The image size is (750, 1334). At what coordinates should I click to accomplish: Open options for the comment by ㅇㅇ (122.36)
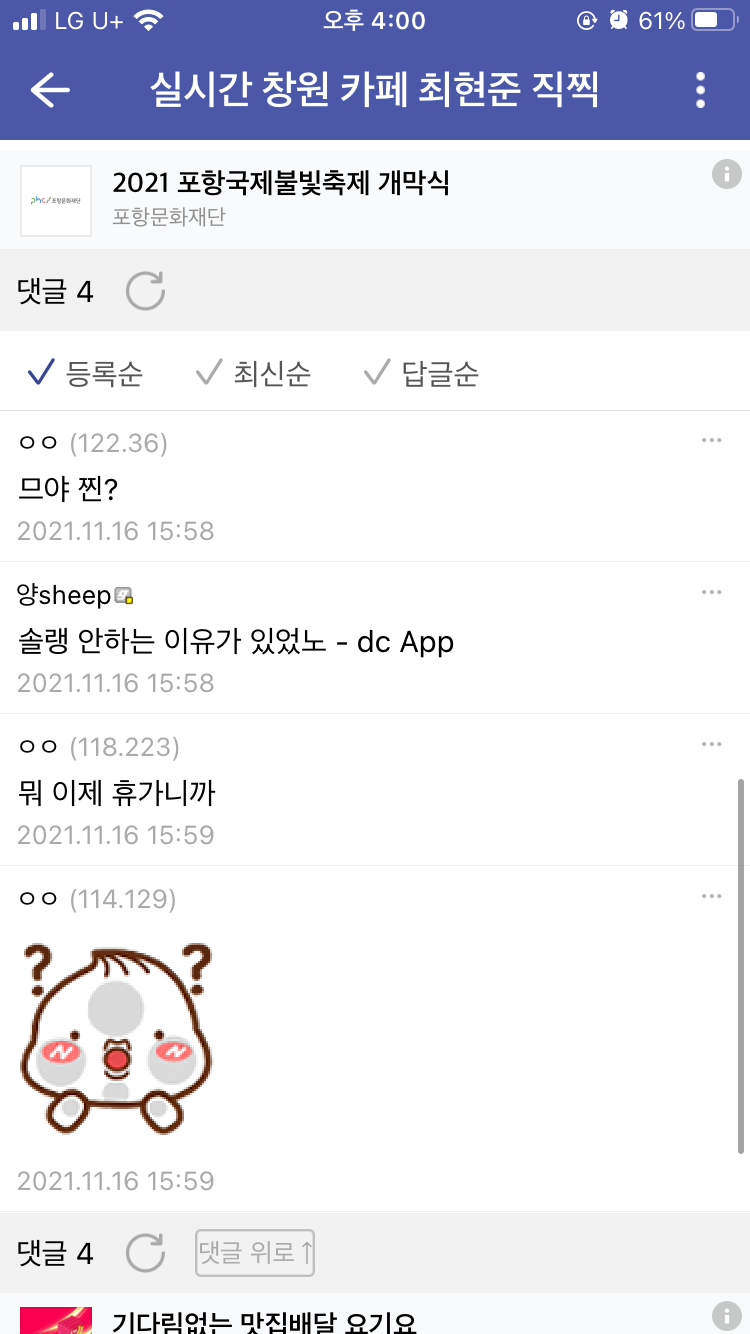pyautogui.click(x=712, y=440)
